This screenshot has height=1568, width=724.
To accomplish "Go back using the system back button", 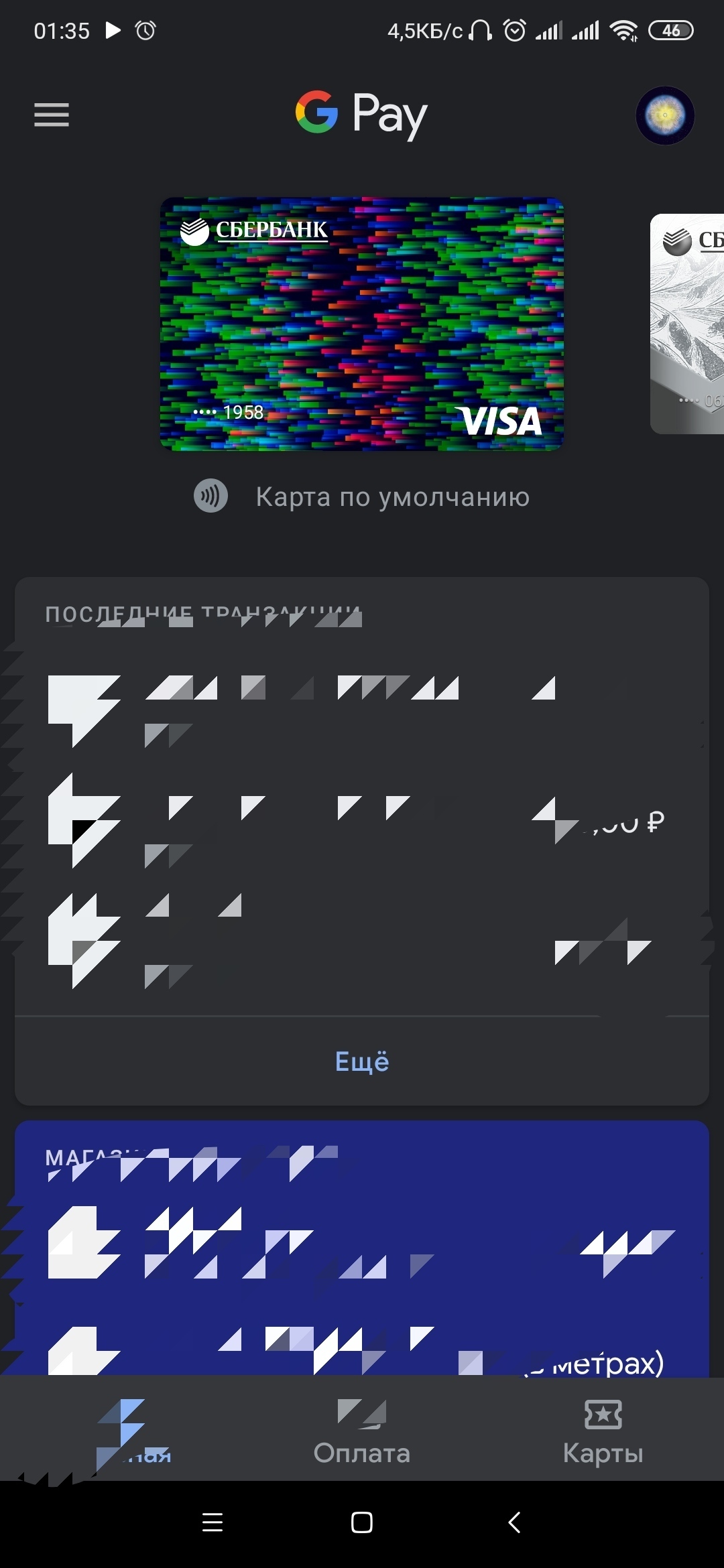I will (514, 1522).
